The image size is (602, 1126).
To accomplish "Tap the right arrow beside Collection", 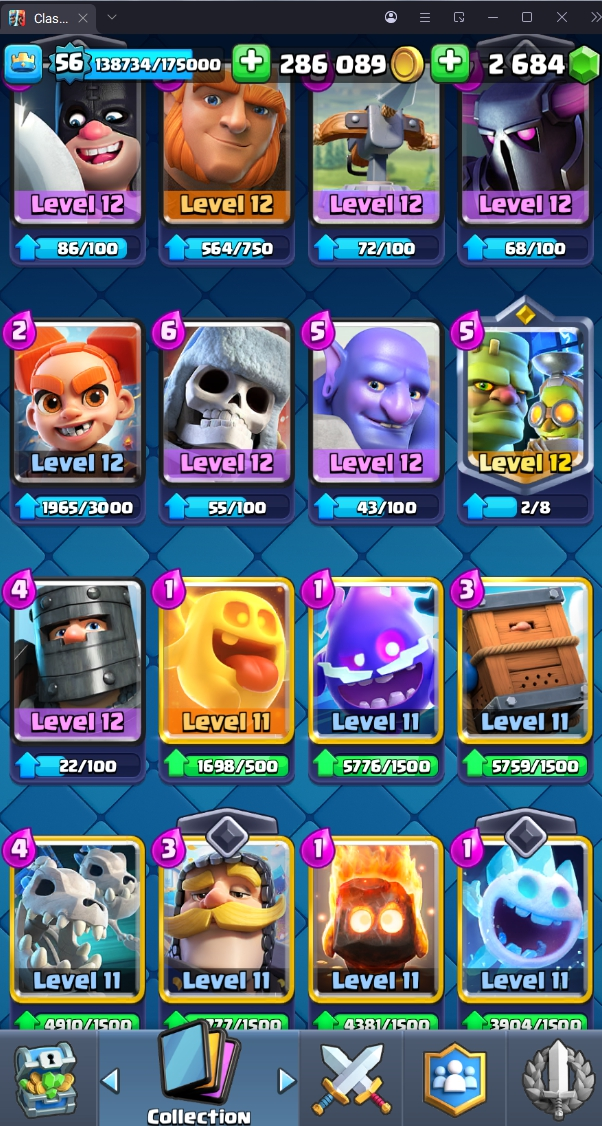I will coord(287,1080).
